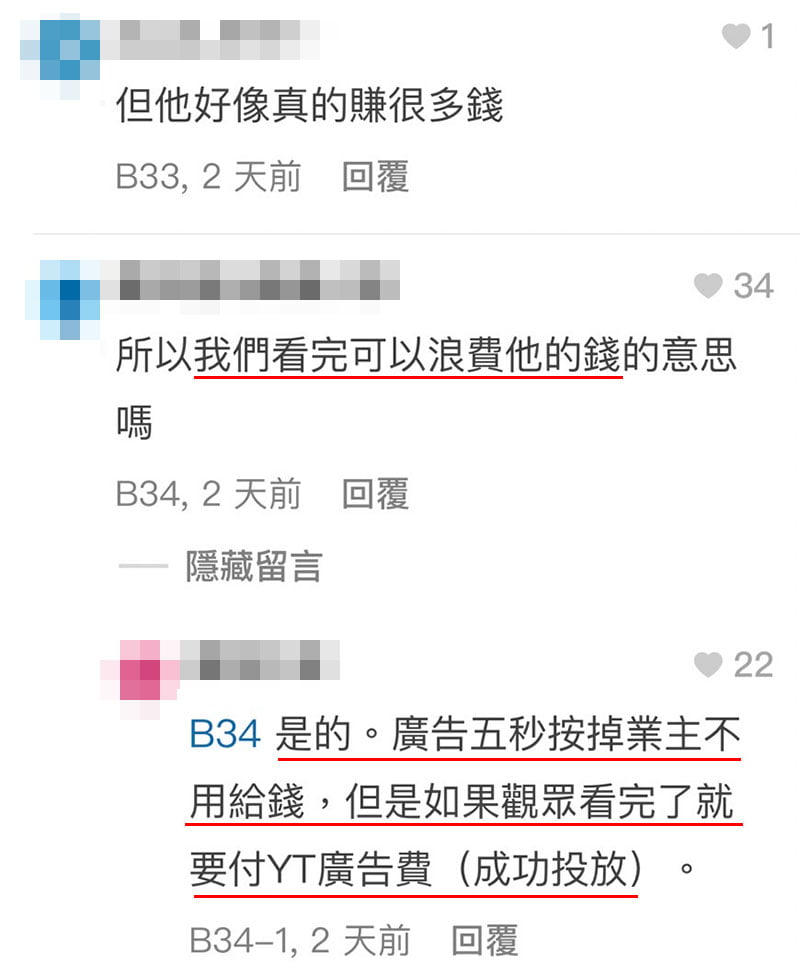Like comment B33 with the heart icon
This screenshot has width=800, height=976.
click(736, 38)
